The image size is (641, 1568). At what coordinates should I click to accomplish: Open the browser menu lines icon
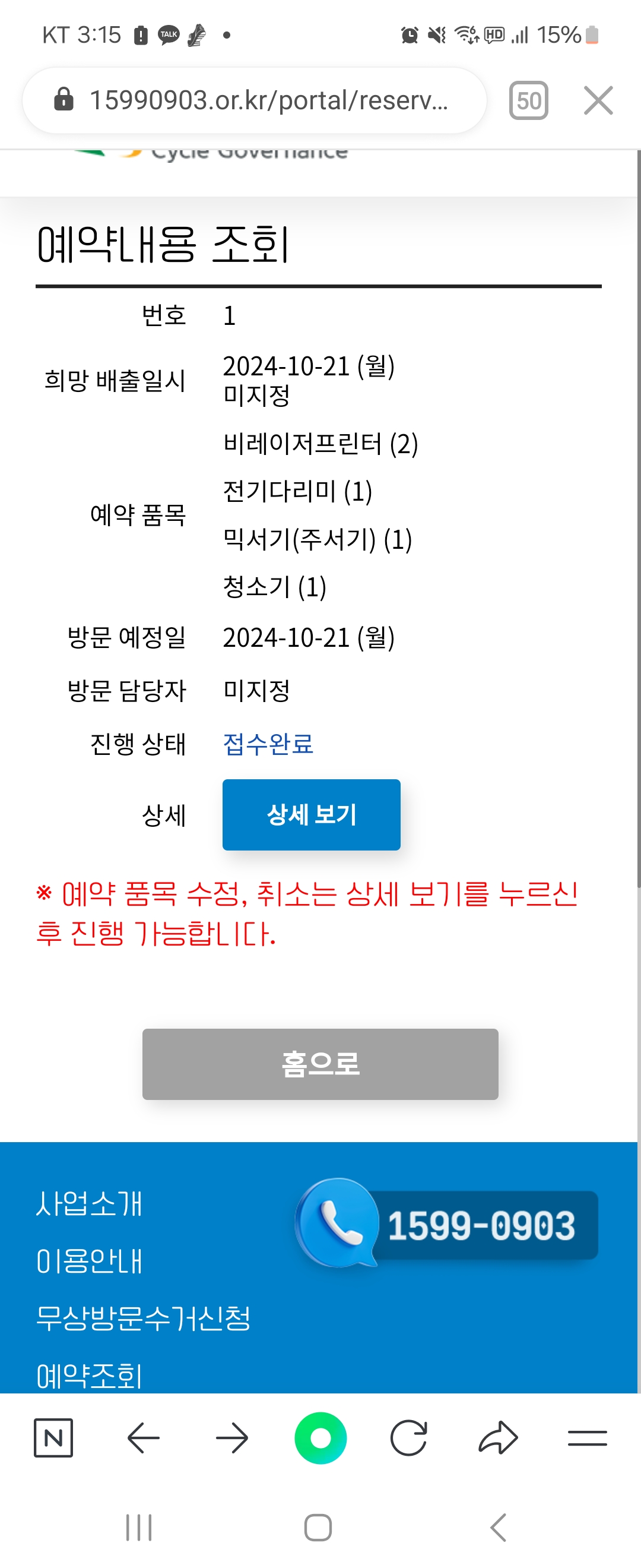[x=587, y=1438]
